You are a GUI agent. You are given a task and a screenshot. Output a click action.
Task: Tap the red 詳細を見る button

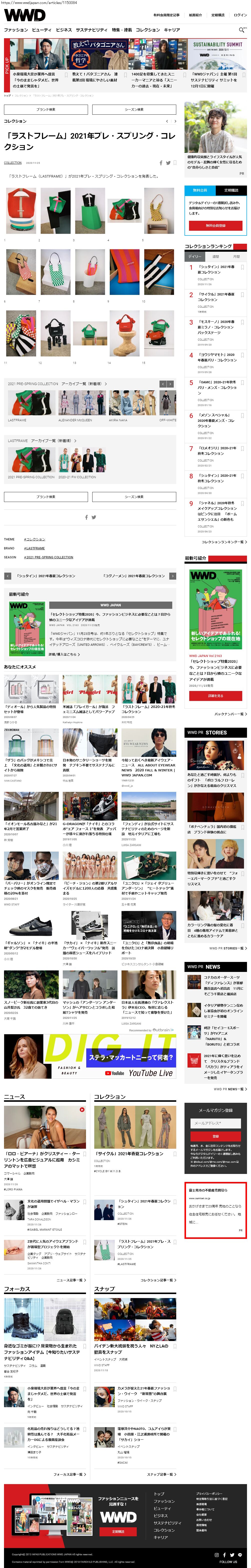[215, 695]
